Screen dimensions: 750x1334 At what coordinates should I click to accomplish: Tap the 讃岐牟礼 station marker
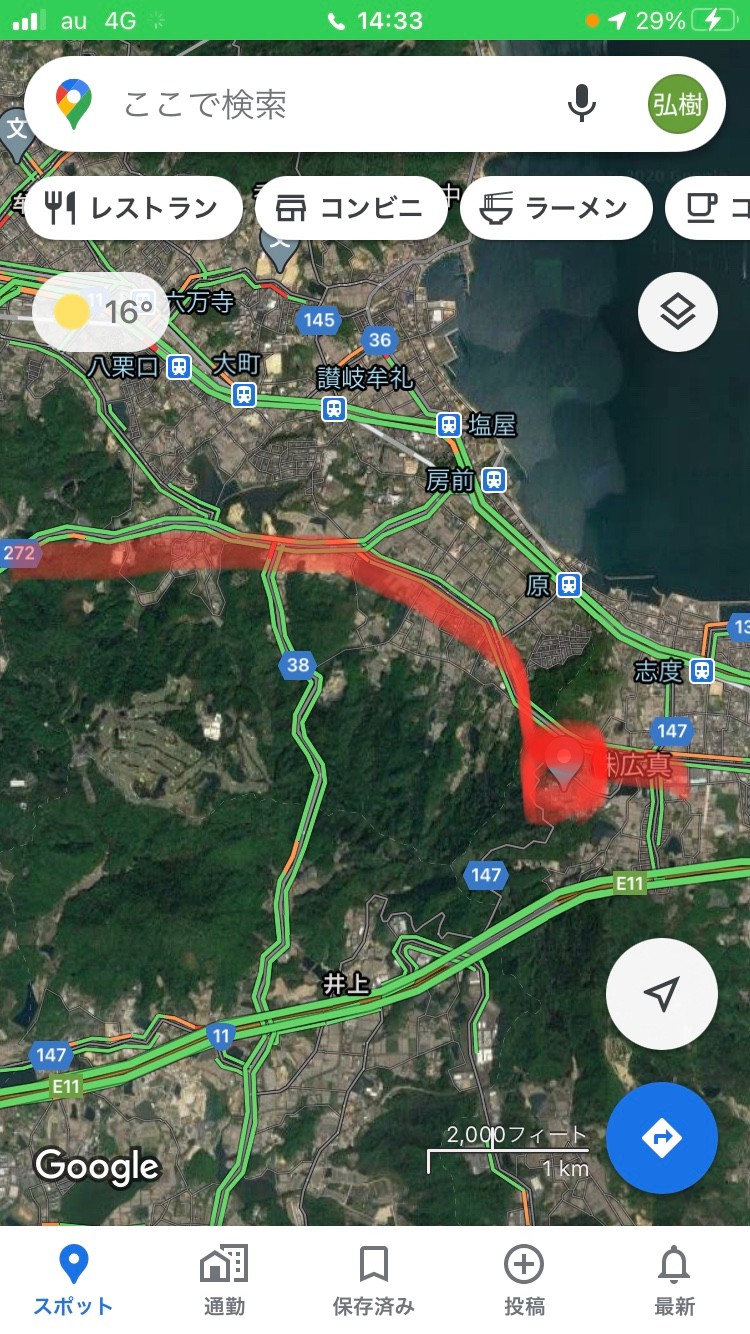tap(334, 408)
